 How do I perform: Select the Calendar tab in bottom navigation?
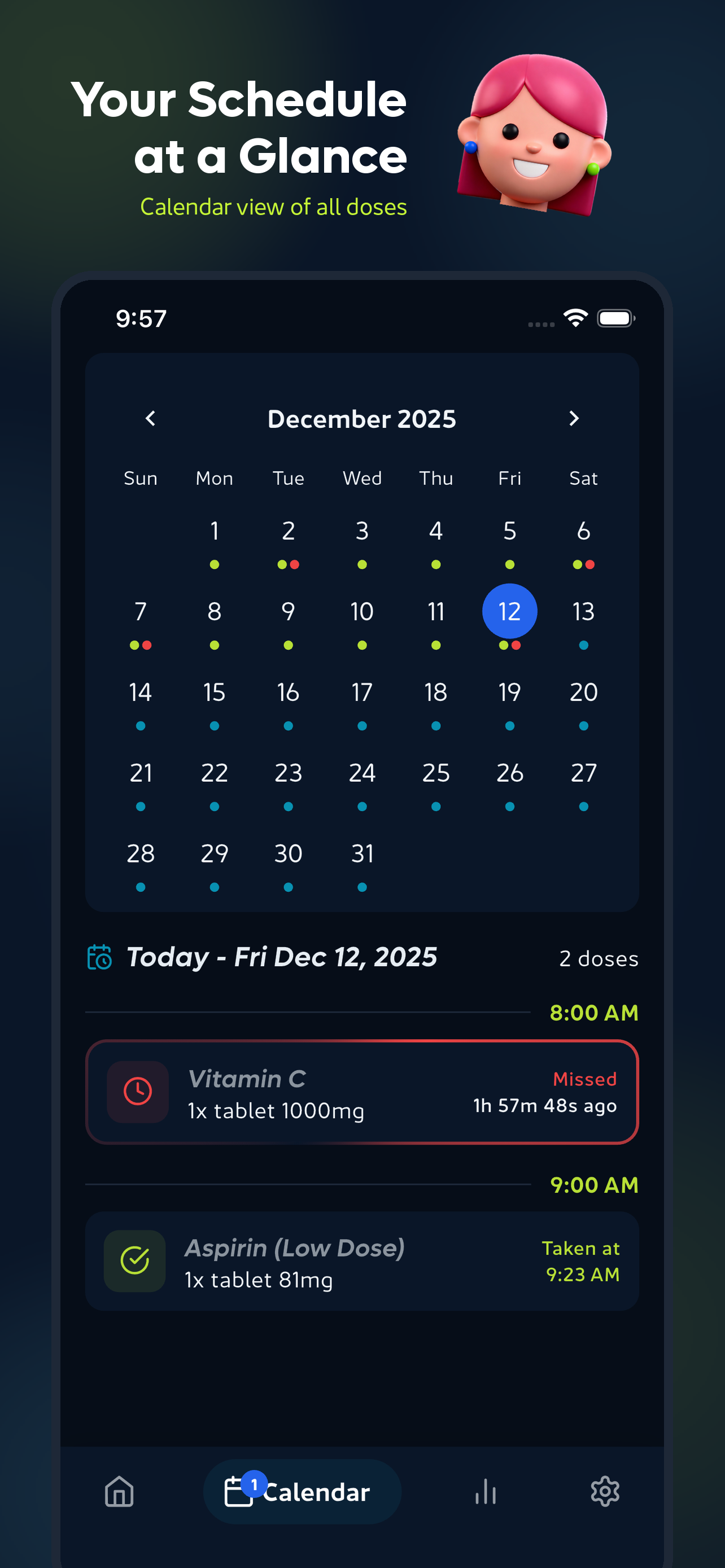point(303,1492)
